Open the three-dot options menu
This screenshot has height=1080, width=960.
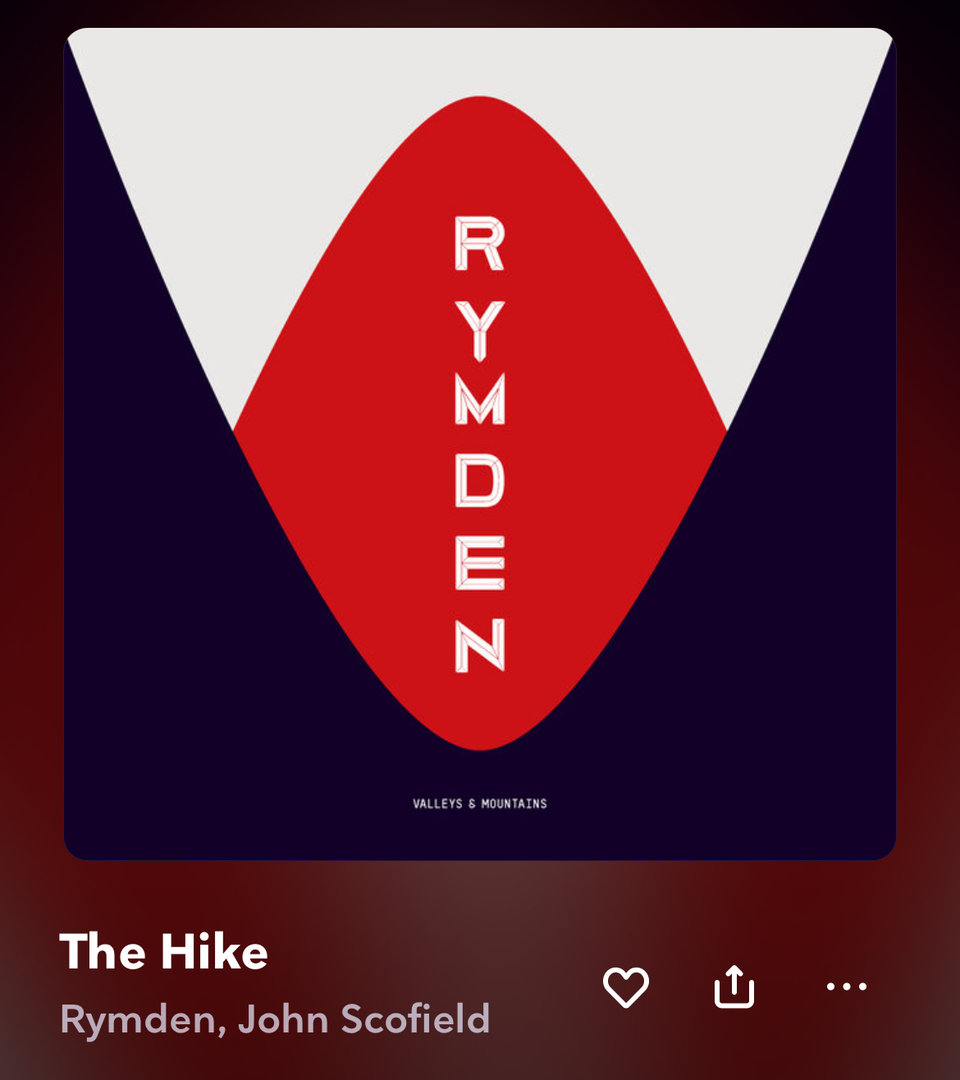coord(846,987)
